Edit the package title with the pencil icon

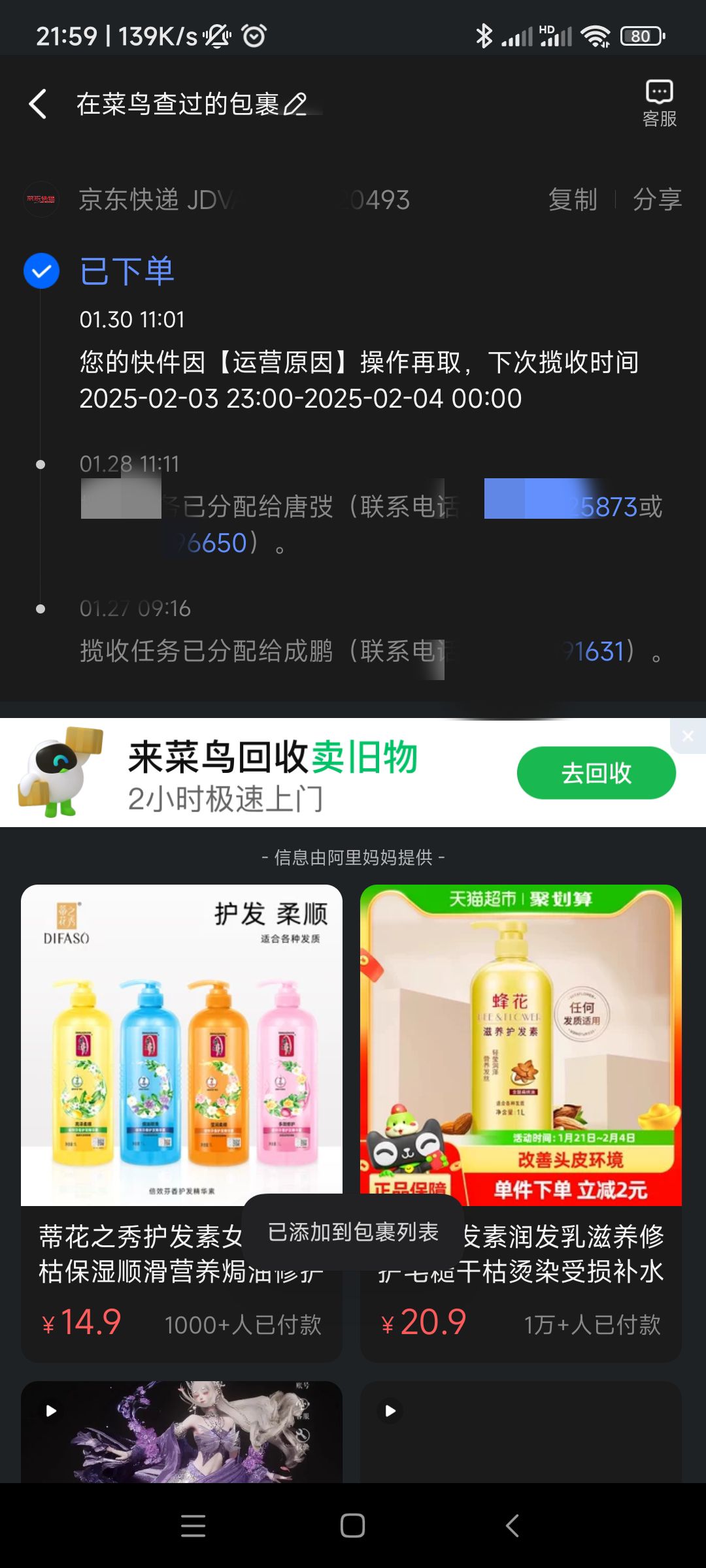pos(295,104)
